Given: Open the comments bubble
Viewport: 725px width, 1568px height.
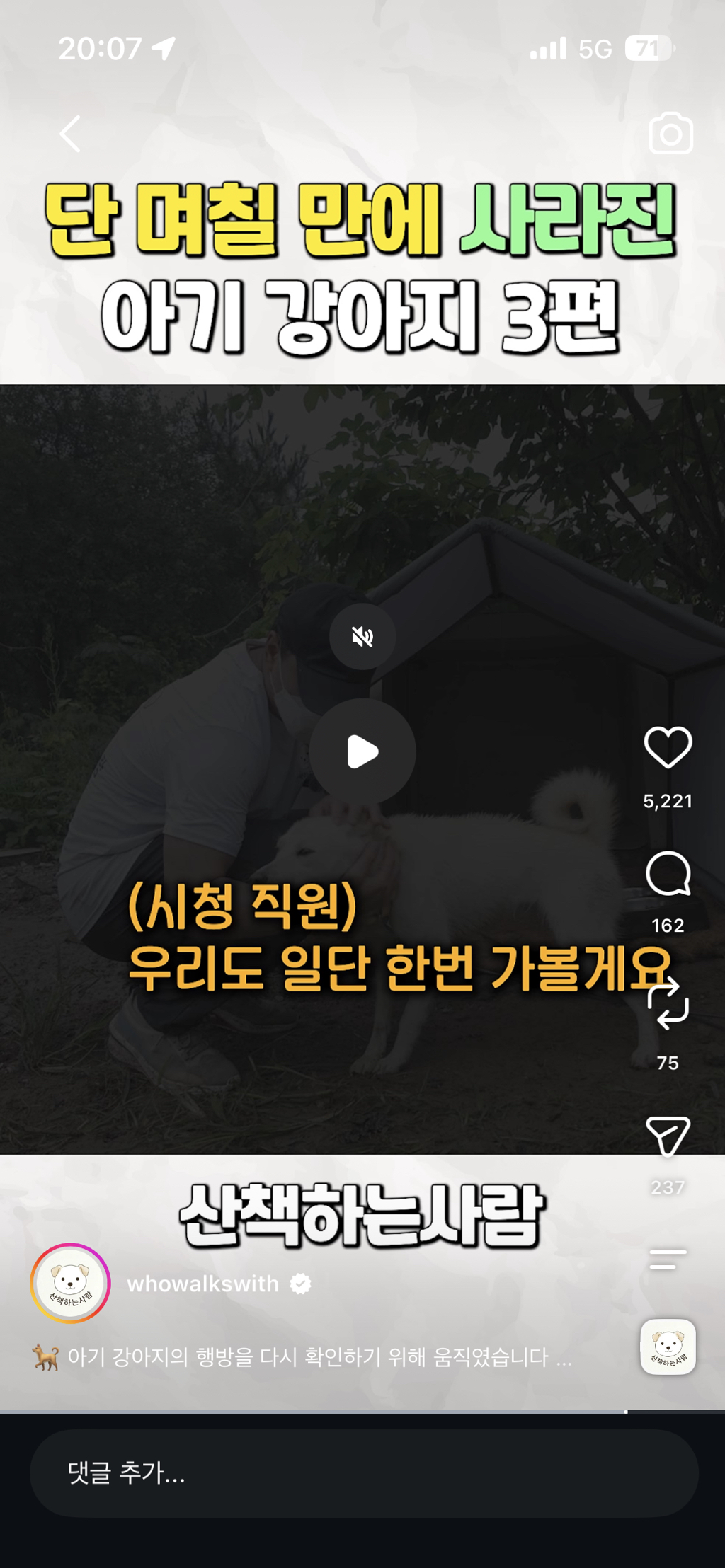Looking at the screenshot, I should (668, 874).
